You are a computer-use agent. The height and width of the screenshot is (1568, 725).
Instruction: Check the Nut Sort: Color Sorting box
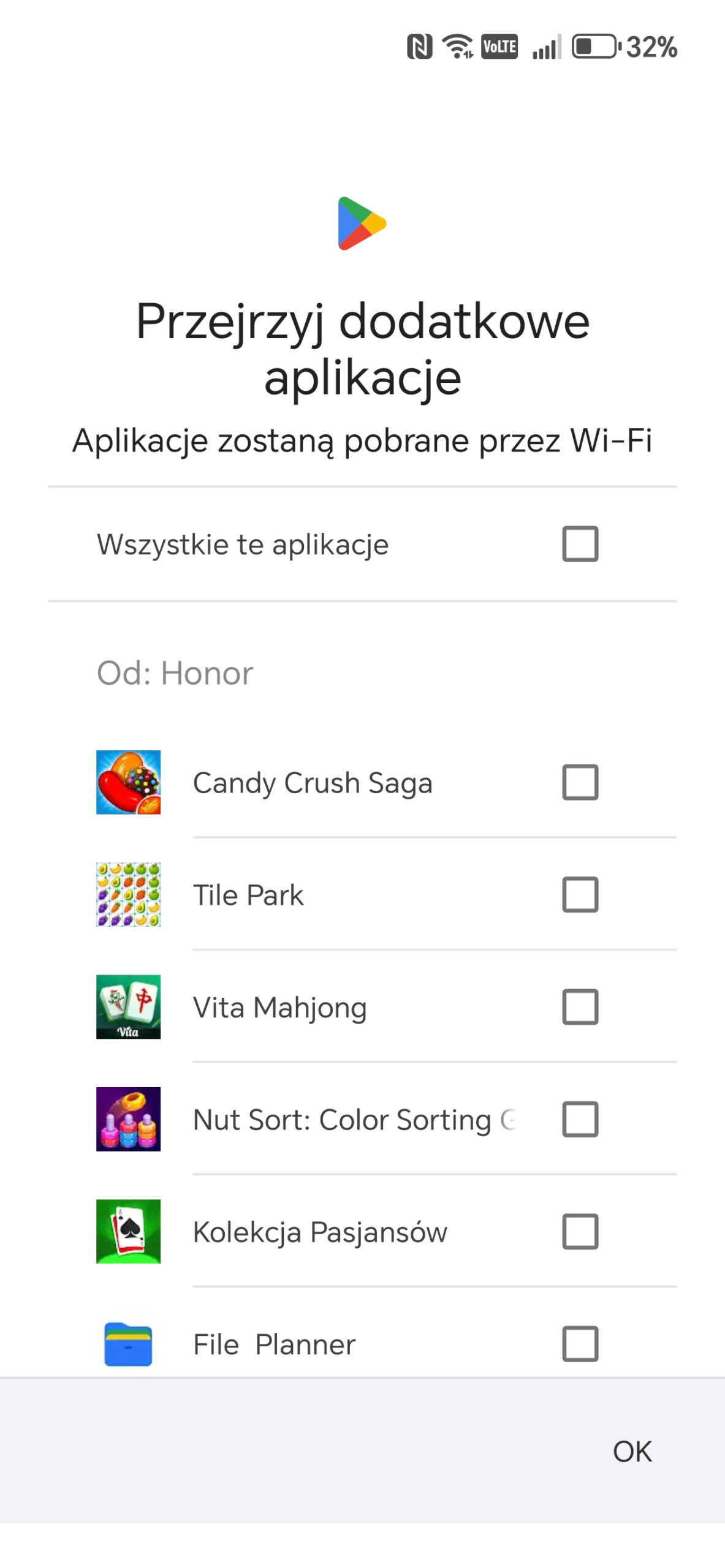click(580, 1119)
